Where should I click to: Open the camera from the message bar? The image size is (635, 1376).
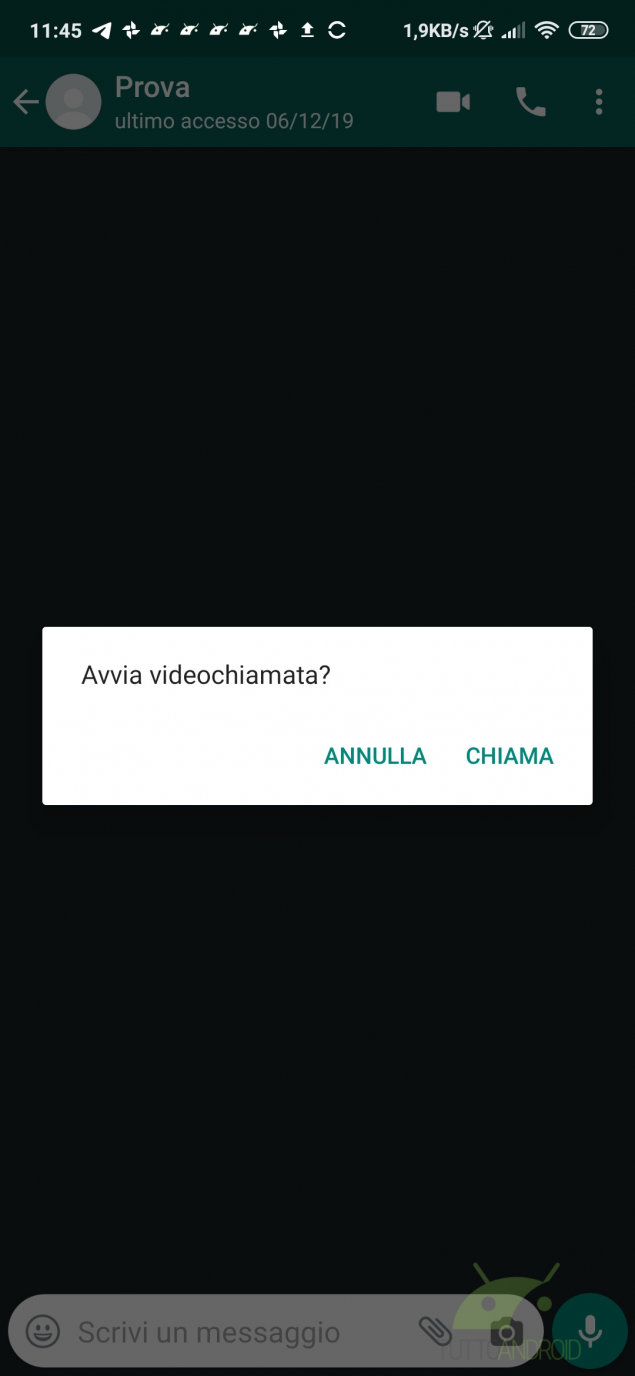tap(506, 1331)
